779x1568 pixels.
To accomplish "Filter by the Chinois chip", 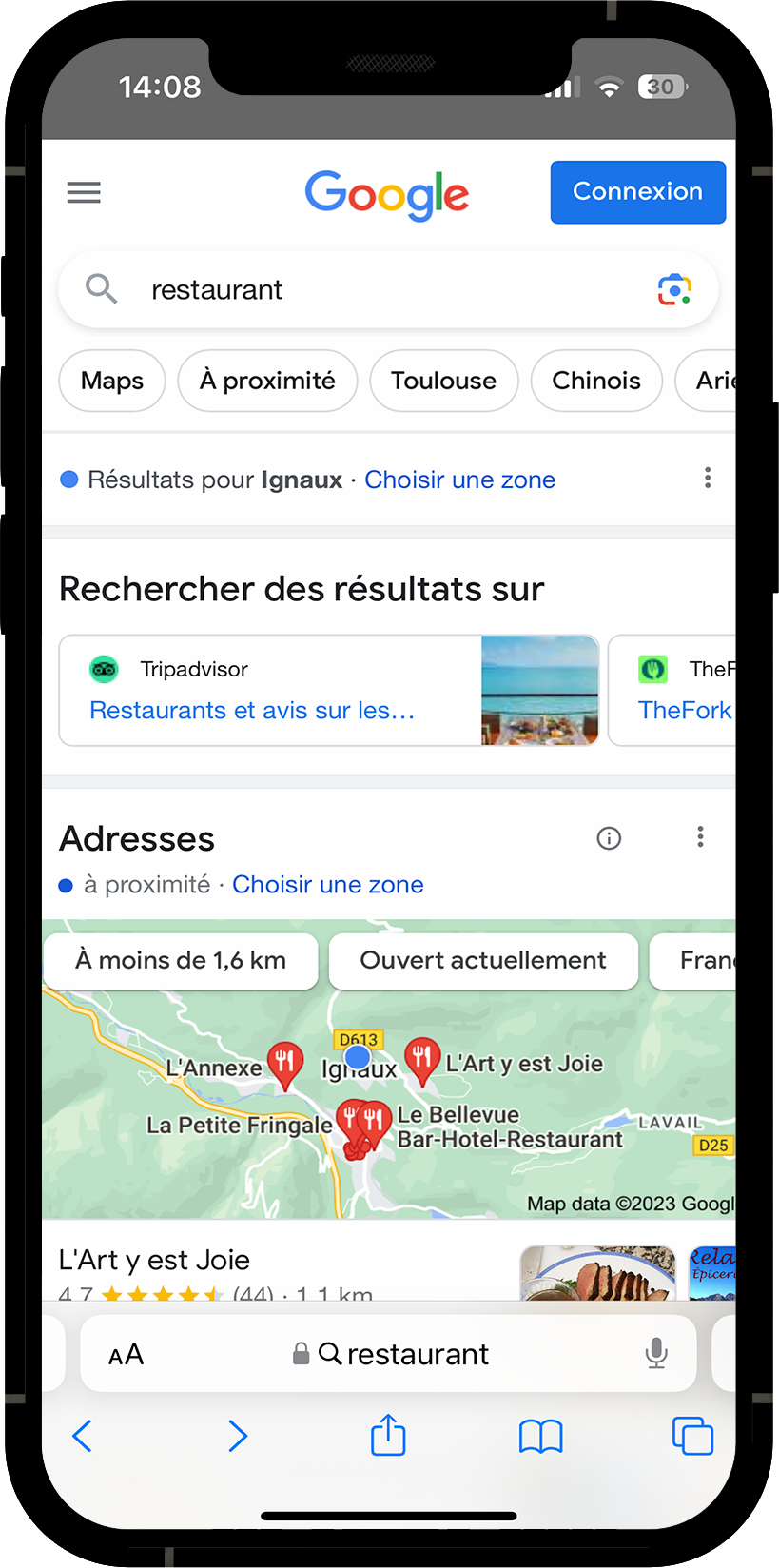I will pos(596,381).
